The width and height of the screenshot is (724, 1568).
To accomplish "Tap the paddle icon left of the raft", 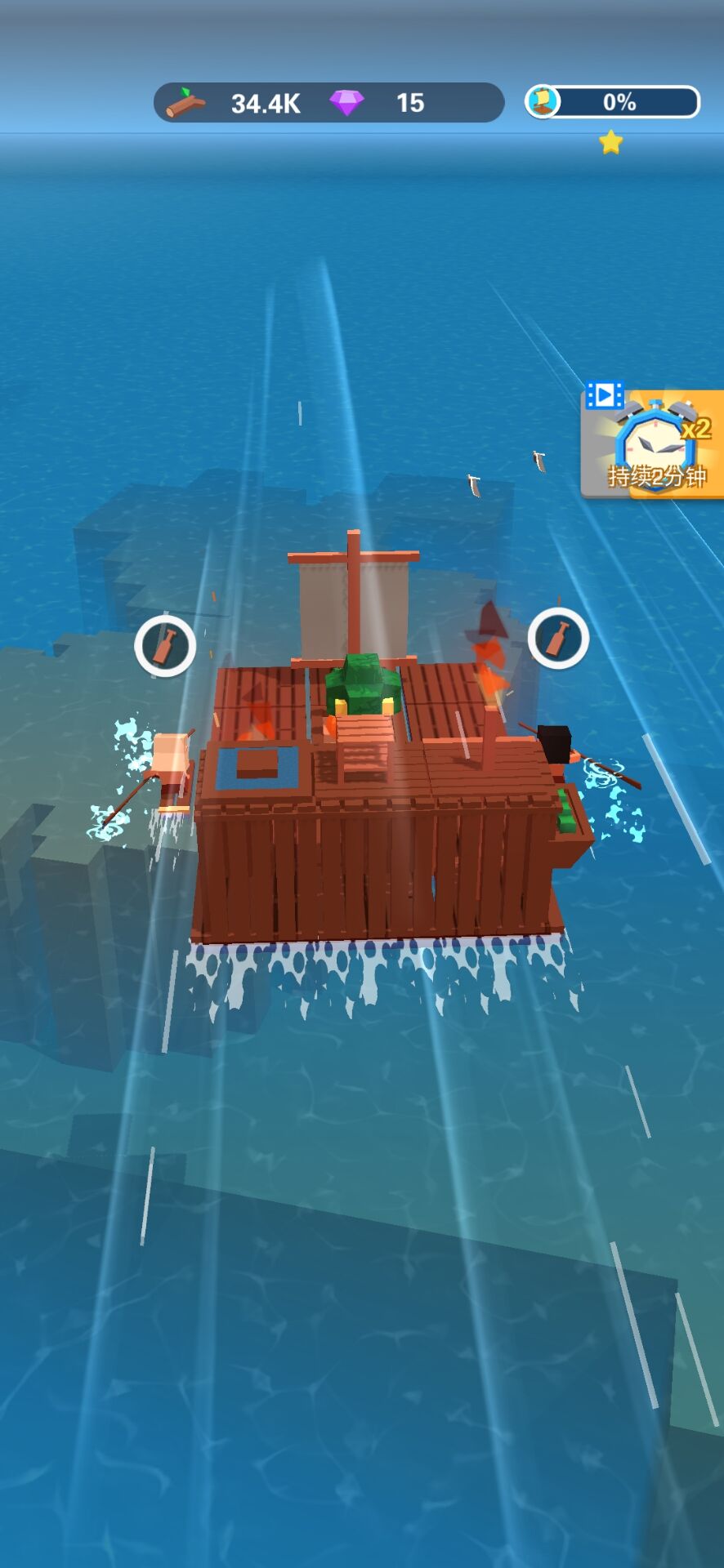I will [x=165, y=646].
